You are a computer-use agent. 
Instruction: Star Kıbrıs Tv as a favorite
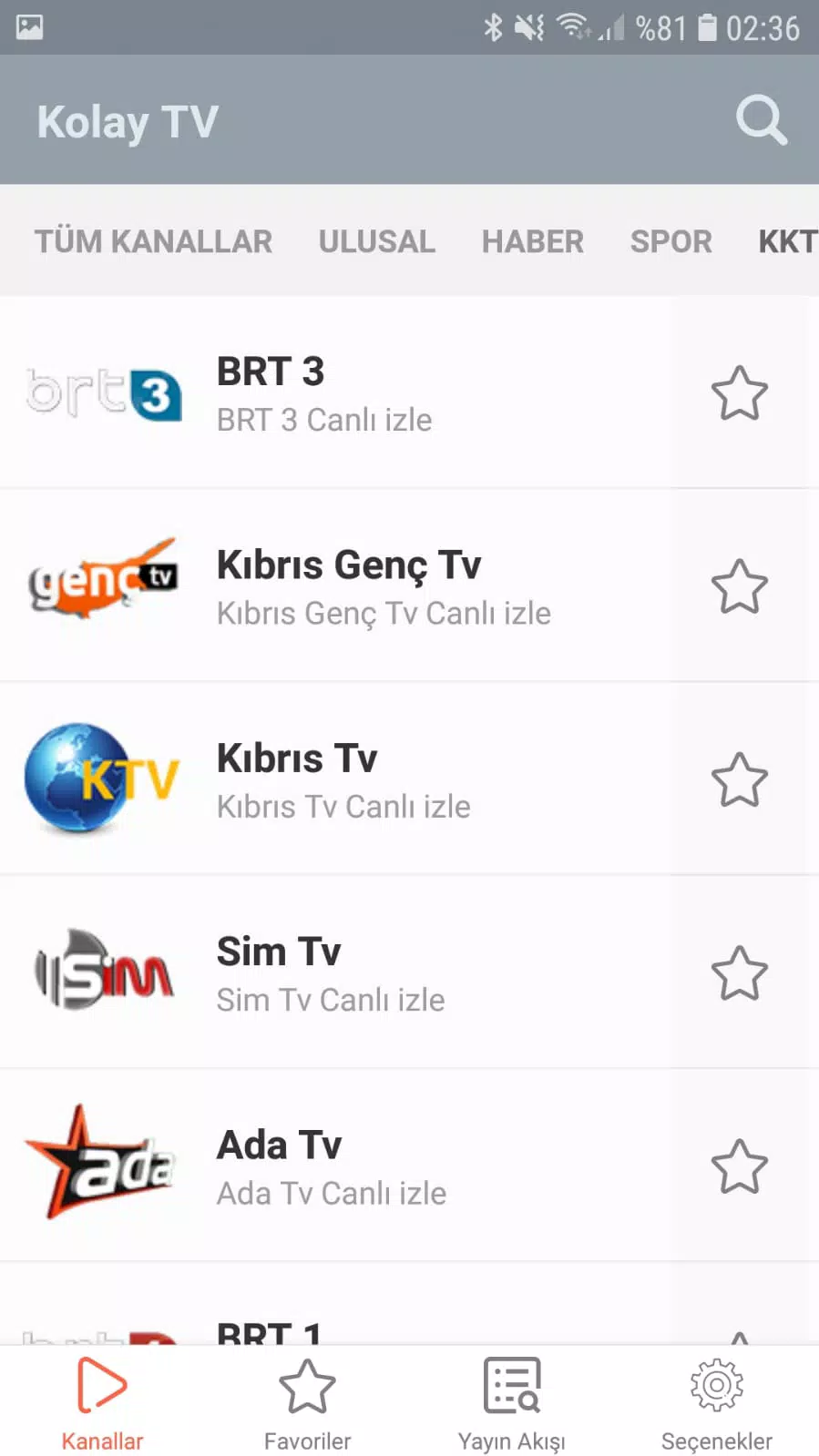click(x=739, y=780)
